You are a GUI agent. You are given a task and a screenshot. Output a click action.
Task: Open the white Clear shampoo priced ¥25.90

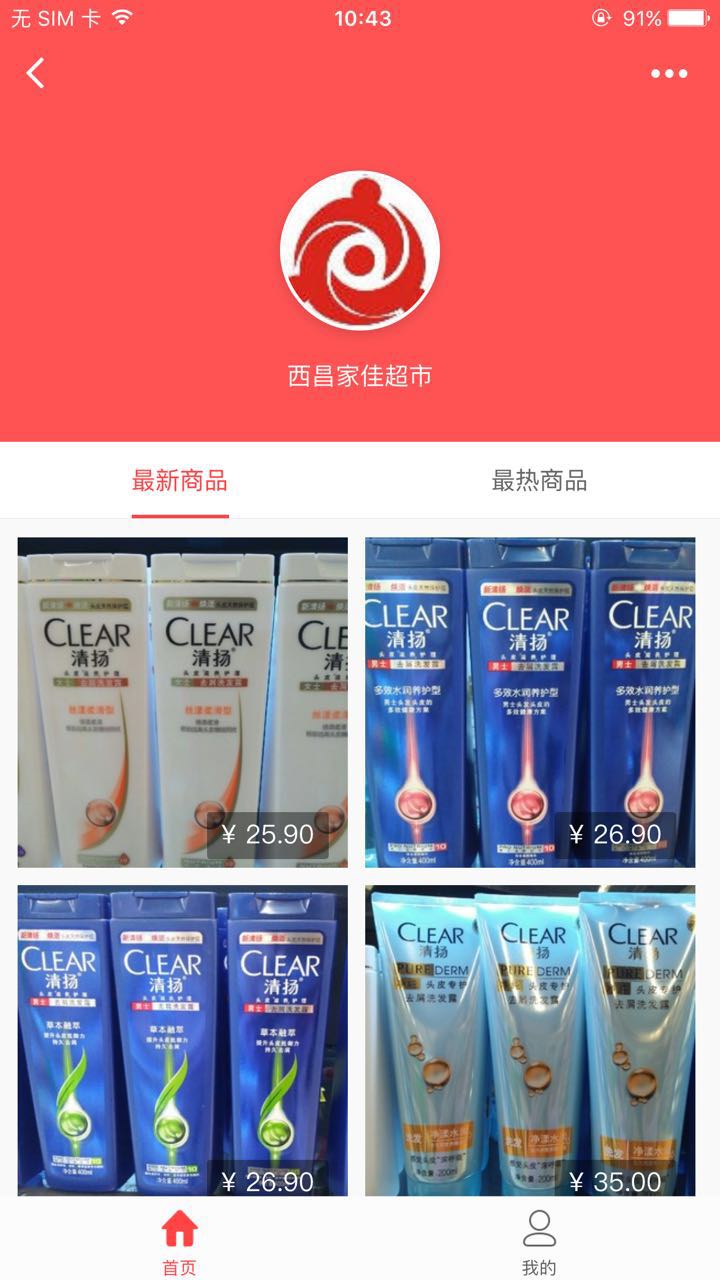coord(183,702)
